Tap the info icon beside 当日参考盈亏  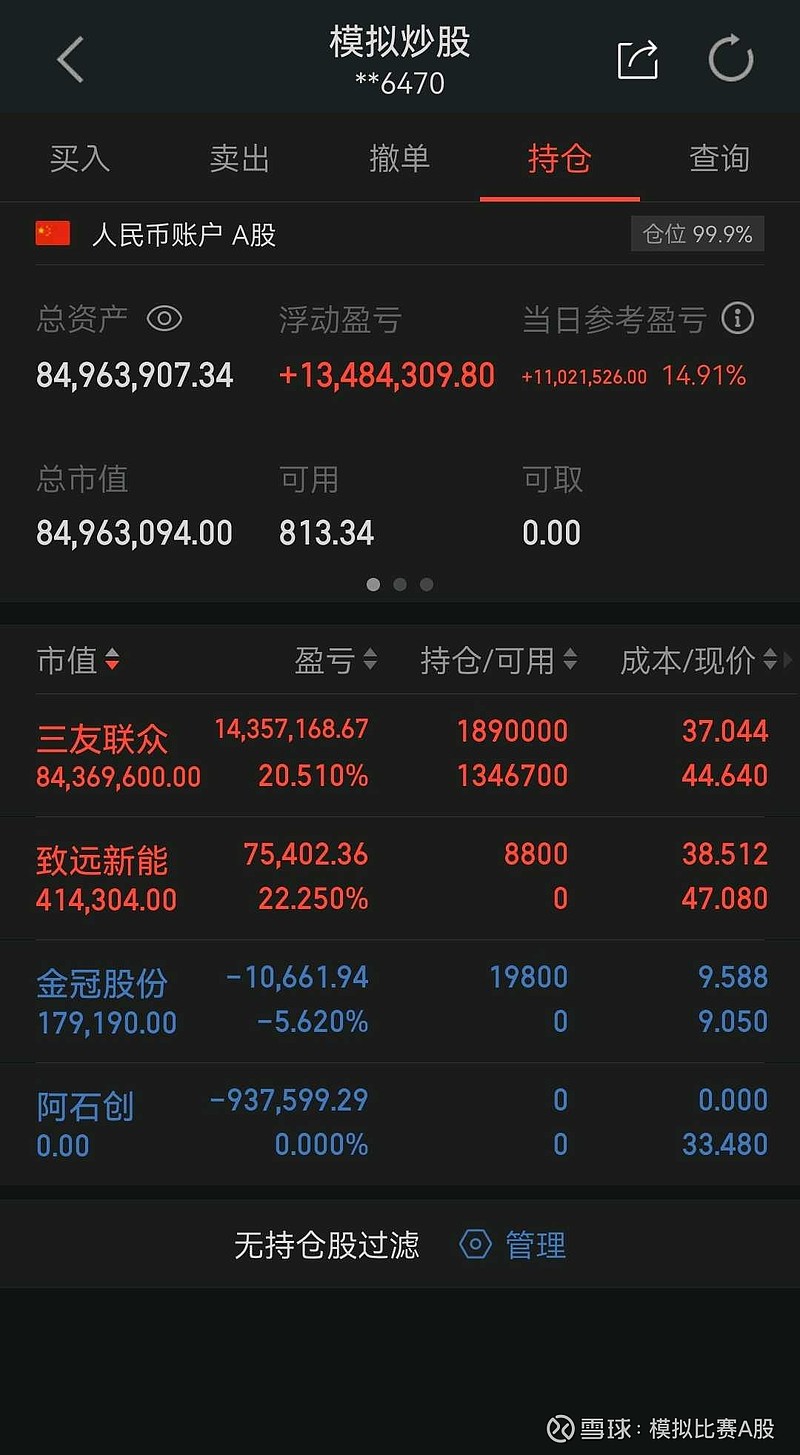pyautogui.click(x=739, y=318)
